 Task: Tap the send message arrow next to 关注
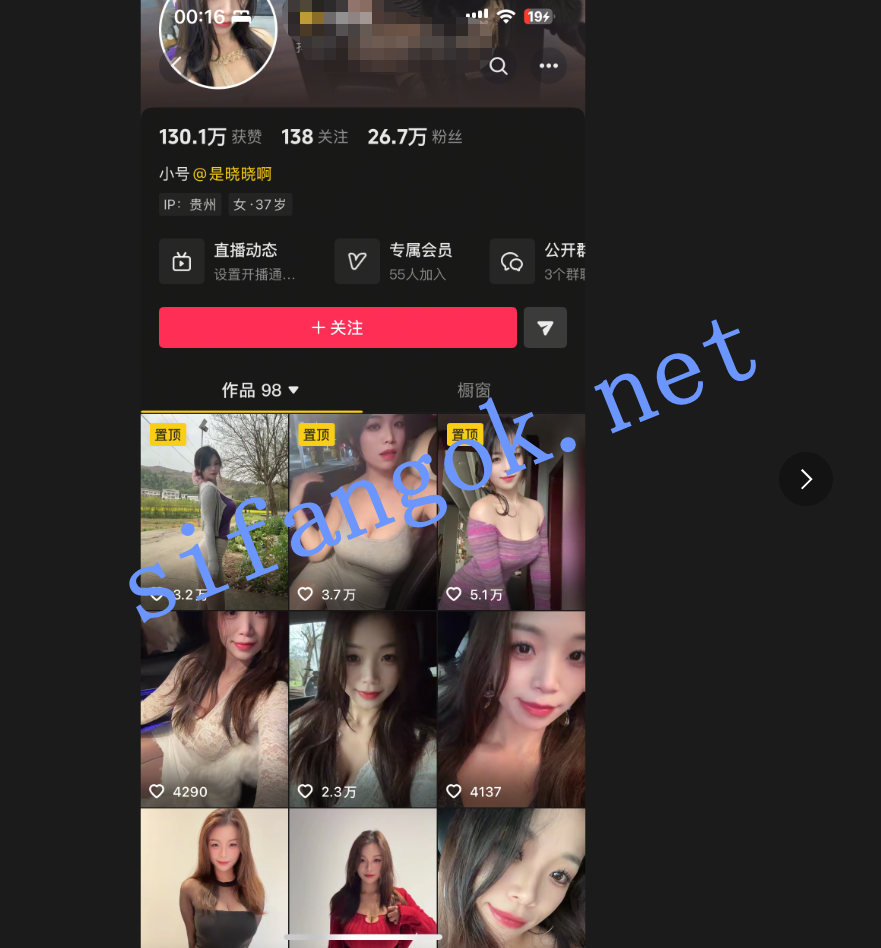(x=545, y=328)
